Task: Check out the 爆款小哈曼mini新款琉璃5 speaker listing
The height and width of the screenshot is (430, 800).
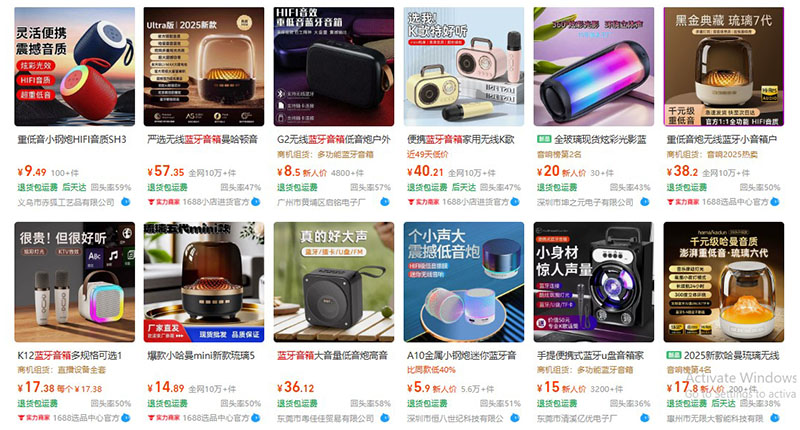Action: [203, 355]
